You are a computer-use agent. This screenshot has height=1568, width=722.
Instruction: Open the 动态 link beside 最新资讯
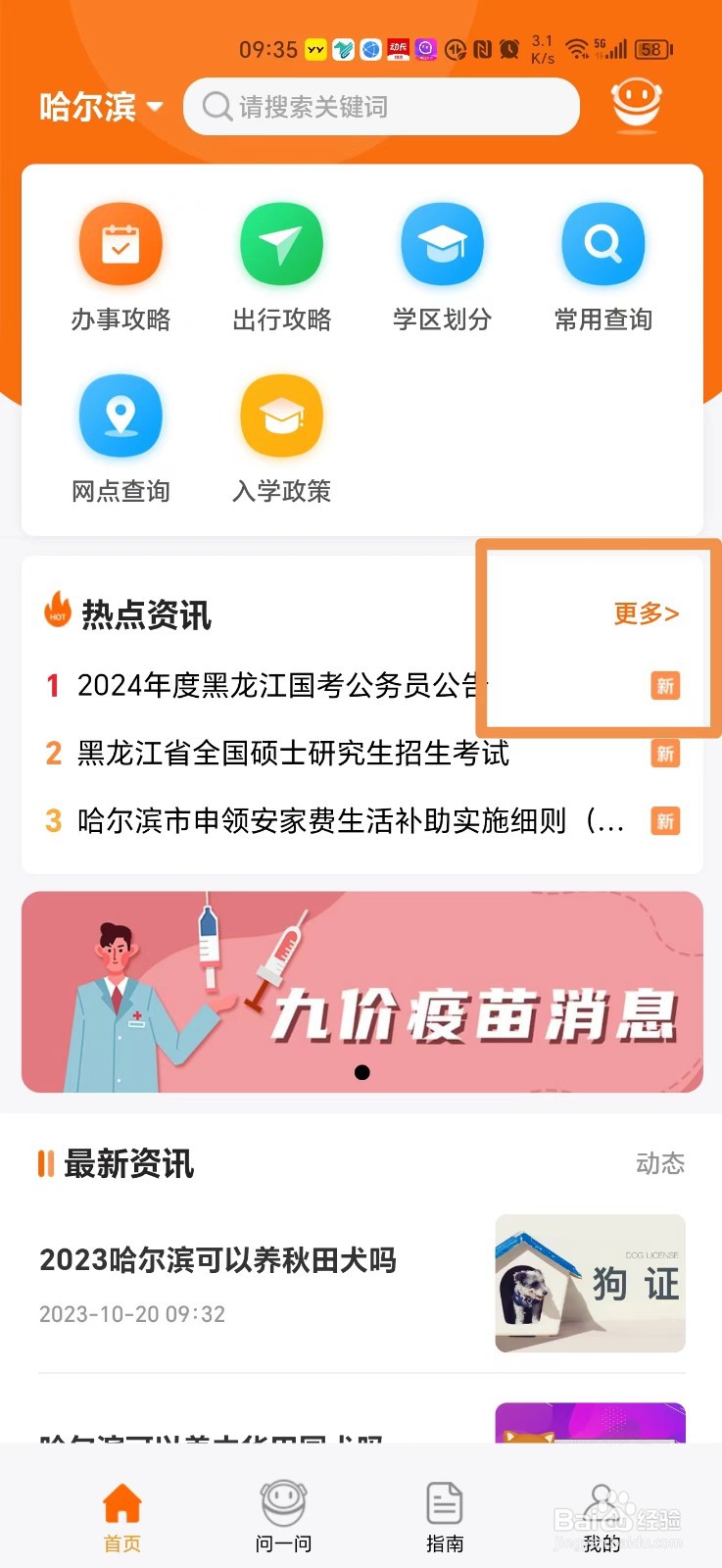point(659,1163)
